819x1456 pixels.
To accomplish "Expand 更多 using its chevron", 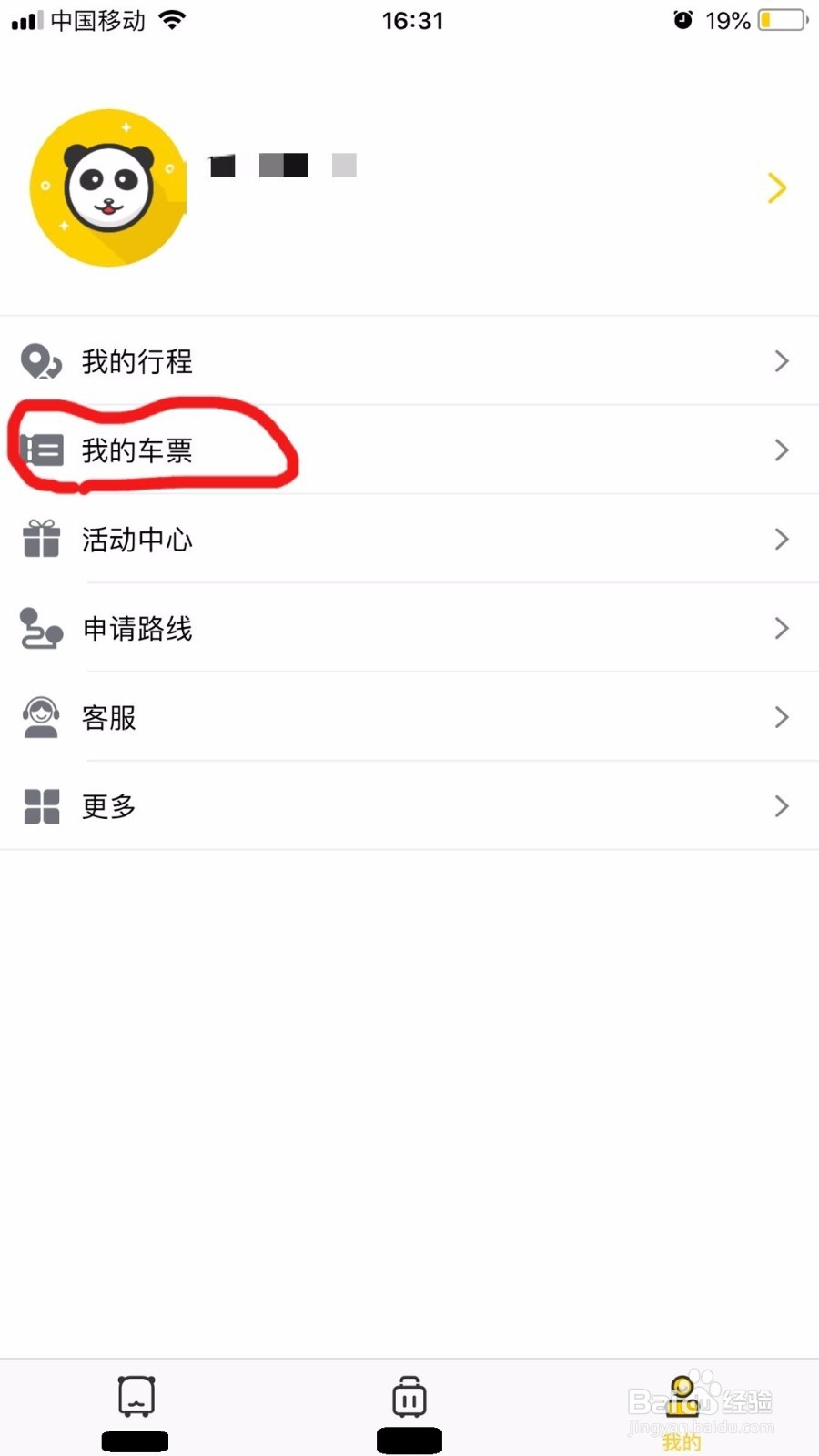I will tap(781, 805).
